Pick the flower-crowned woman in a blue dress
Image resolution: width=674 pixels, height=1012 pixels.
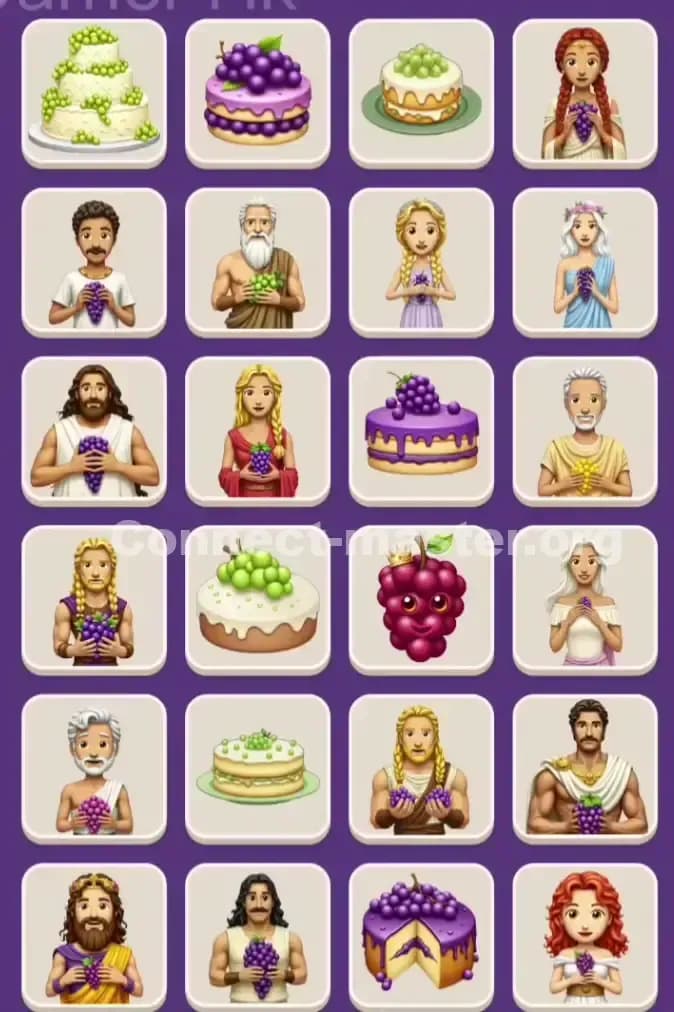pyautogui.click(x=584, y=262)
